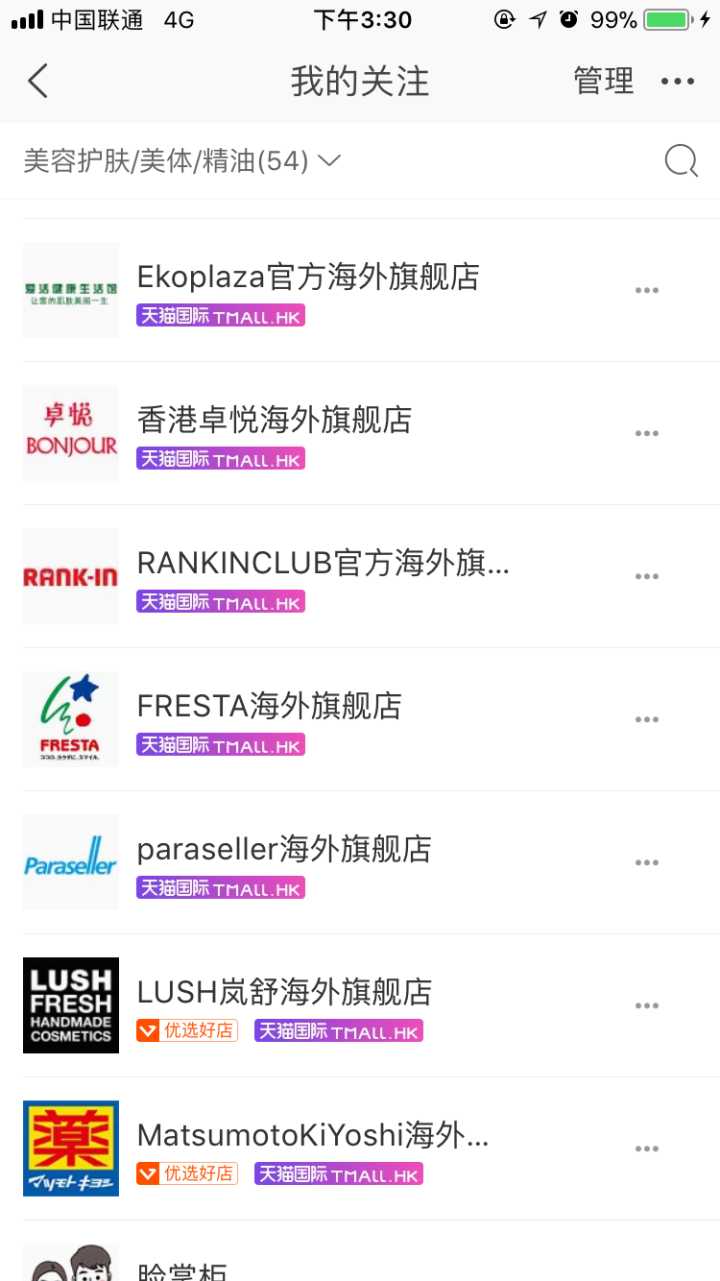Show more options for 香港卓悦 shop
The image size is (720, 1281).
coord(647,433)
